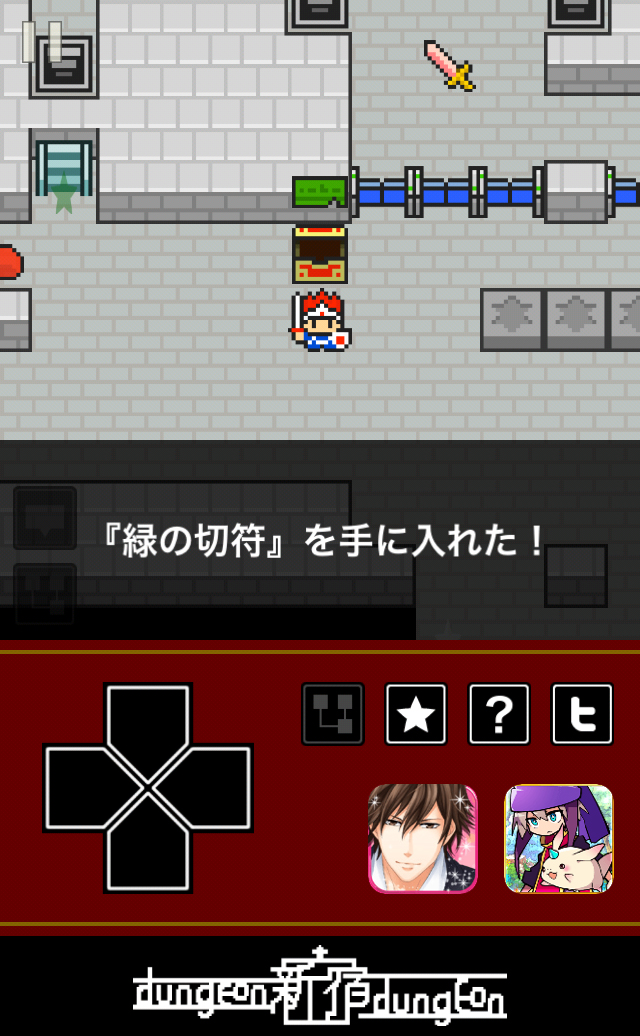Open the question mark help

[x=499, y=714]
